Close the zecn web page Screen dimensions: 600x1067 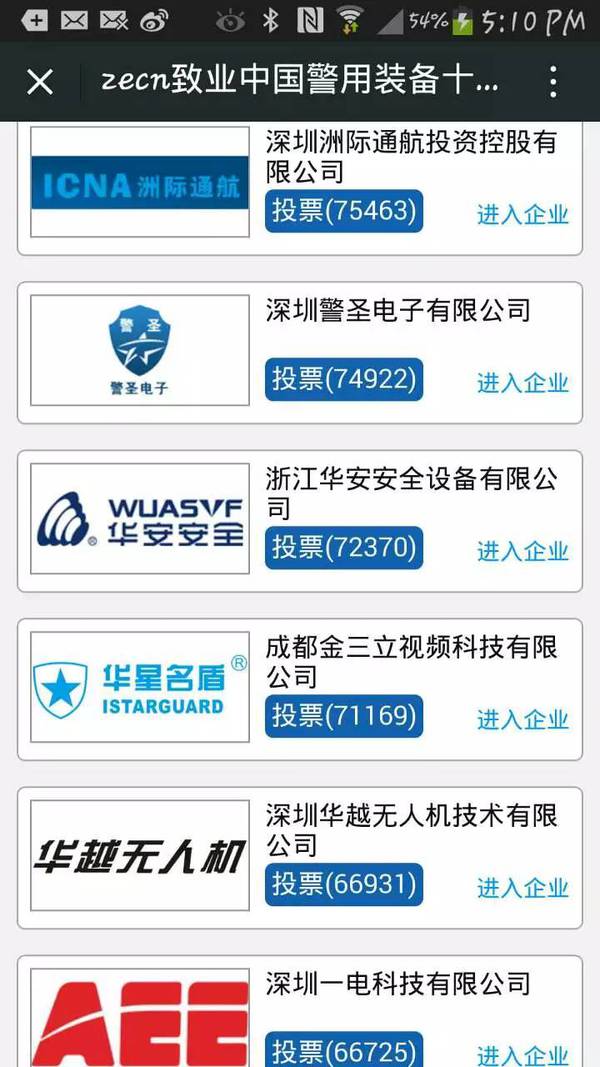coord(39,82)
